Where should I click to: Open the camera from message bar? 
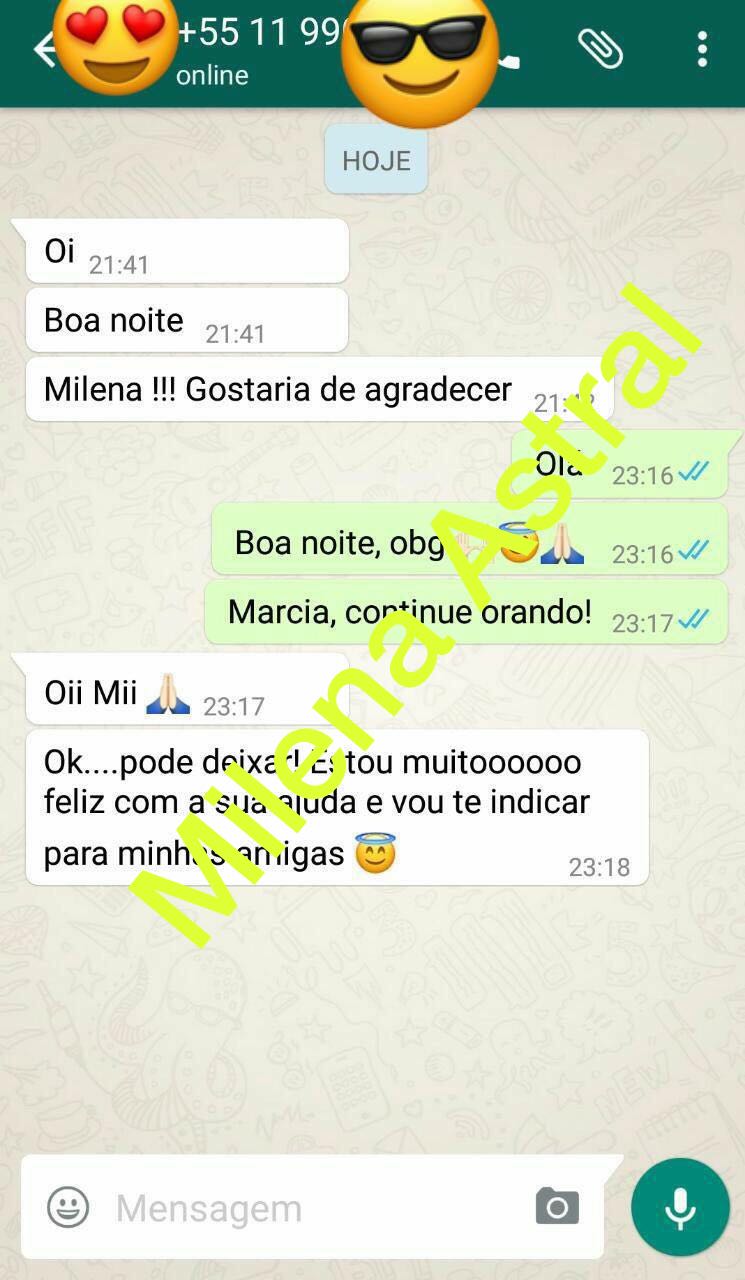tap(557, 1207)
